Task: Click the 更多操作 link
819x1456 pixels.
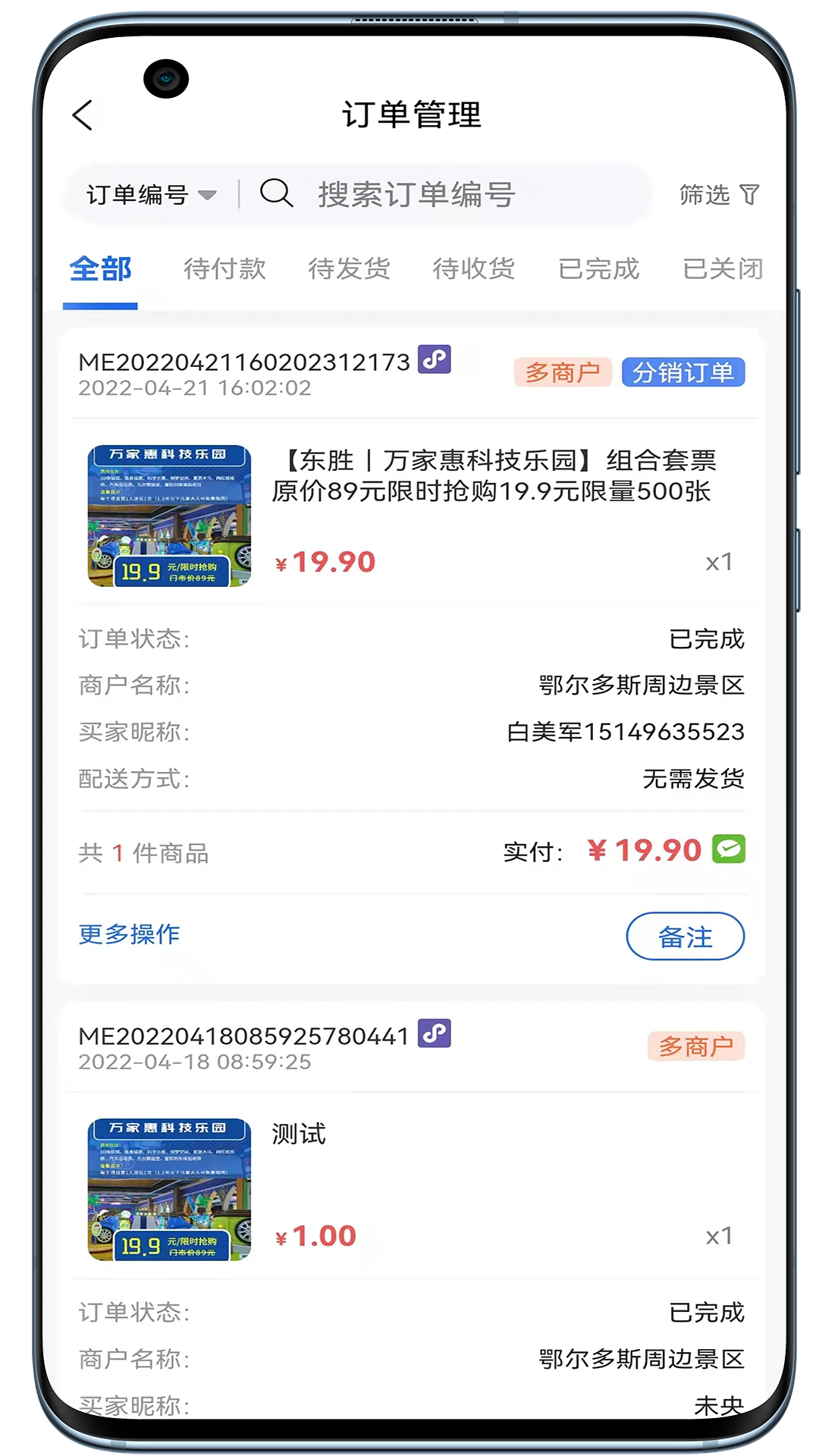Action: click(129, 935)
